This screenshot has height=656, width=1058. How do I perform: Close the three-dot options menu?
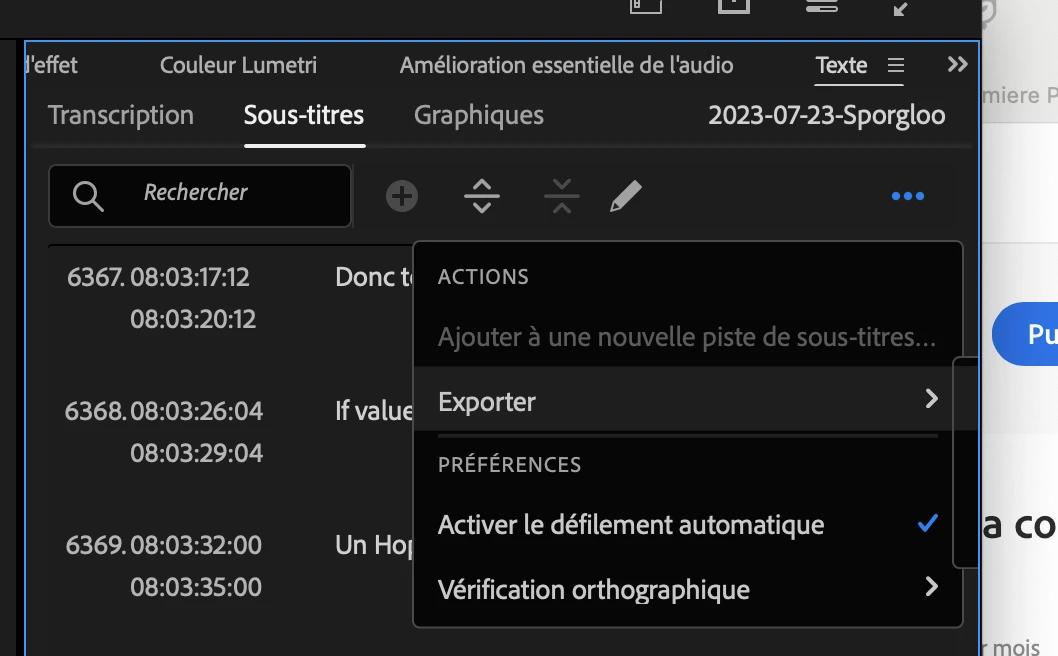point(907,196)
